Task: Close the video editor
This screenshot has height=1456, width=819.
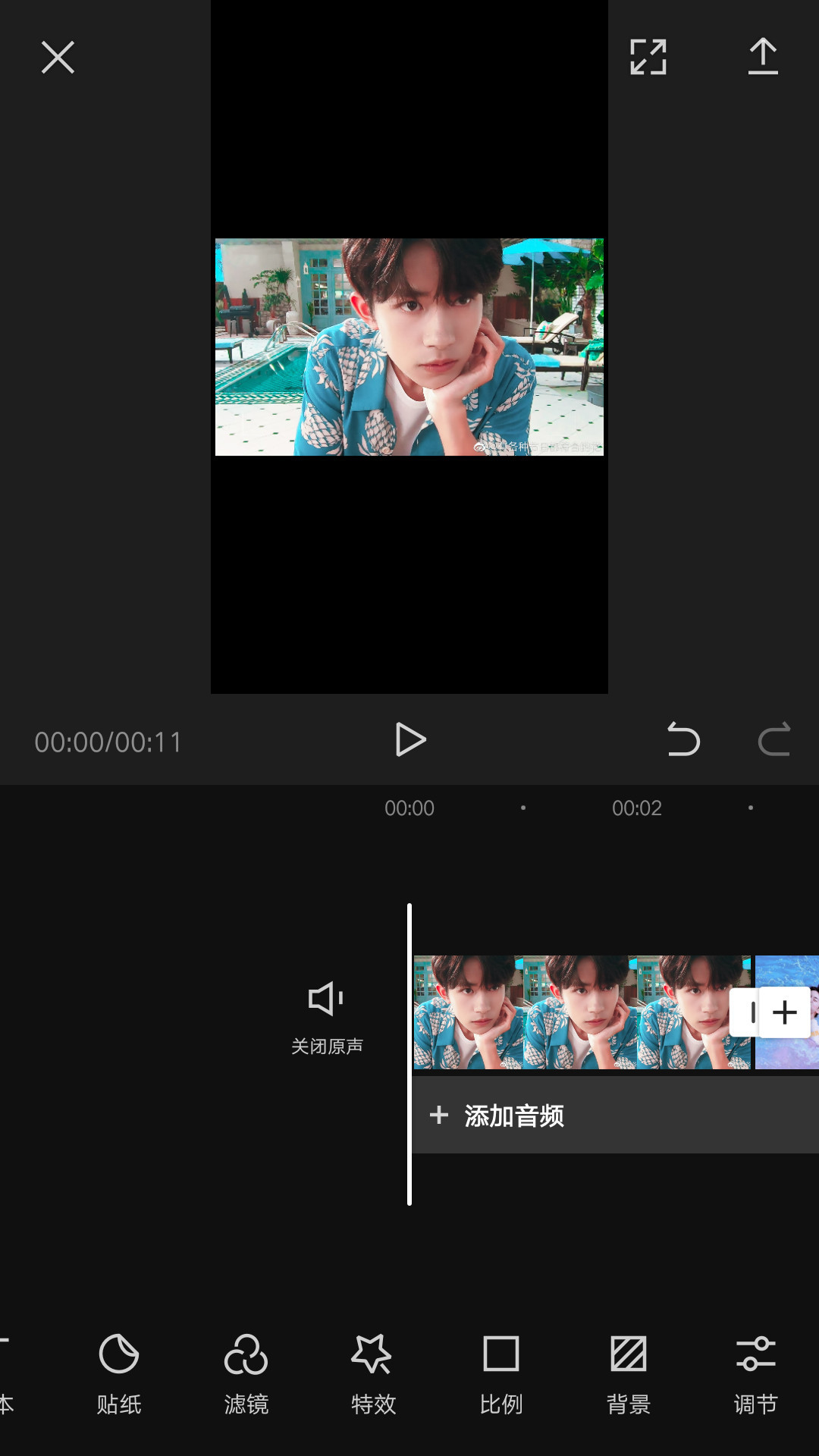Action: click(x=58, y=58)
